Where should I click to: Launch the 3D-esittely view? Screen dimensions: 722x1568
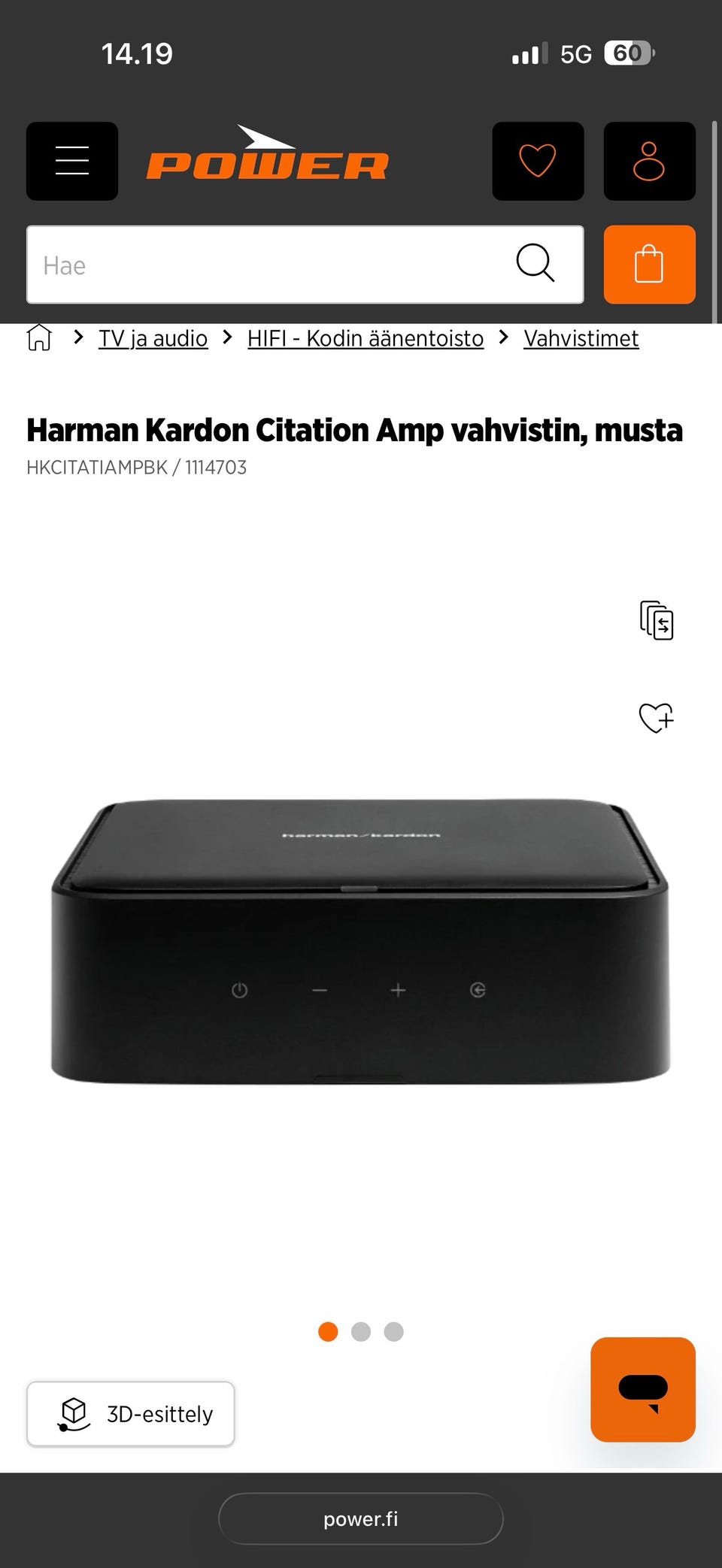[131, 1414]
